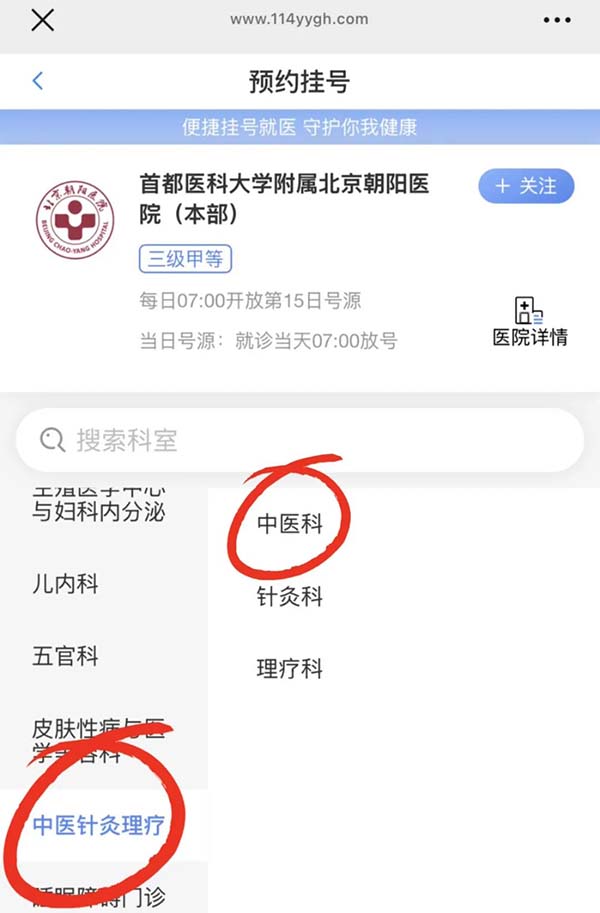
Task: Open the 针灸科 department
Action: click(290, 597)
